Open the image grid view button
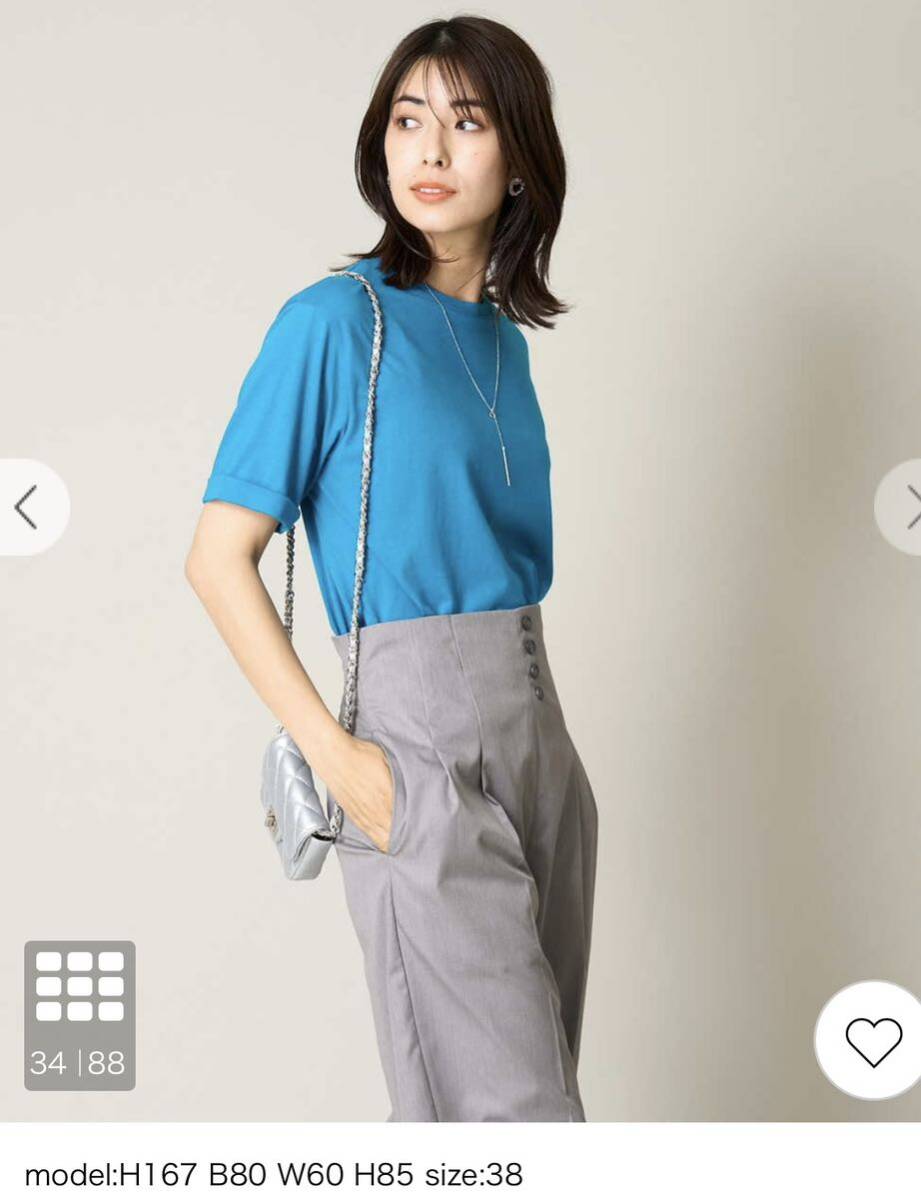921x1200 pixels. (80, 1014)
